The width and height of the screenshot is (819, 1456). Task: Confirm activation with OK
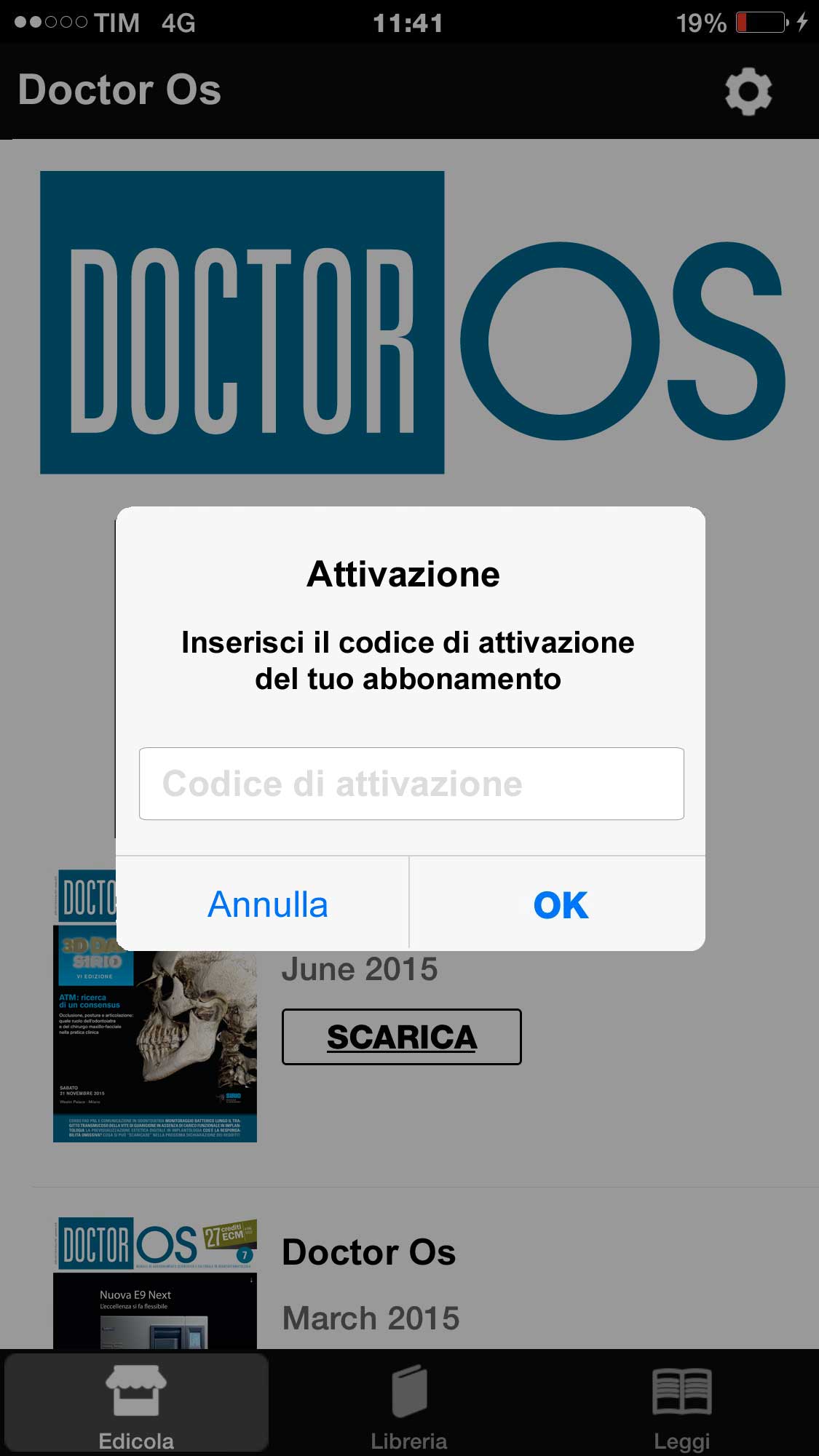558,904
